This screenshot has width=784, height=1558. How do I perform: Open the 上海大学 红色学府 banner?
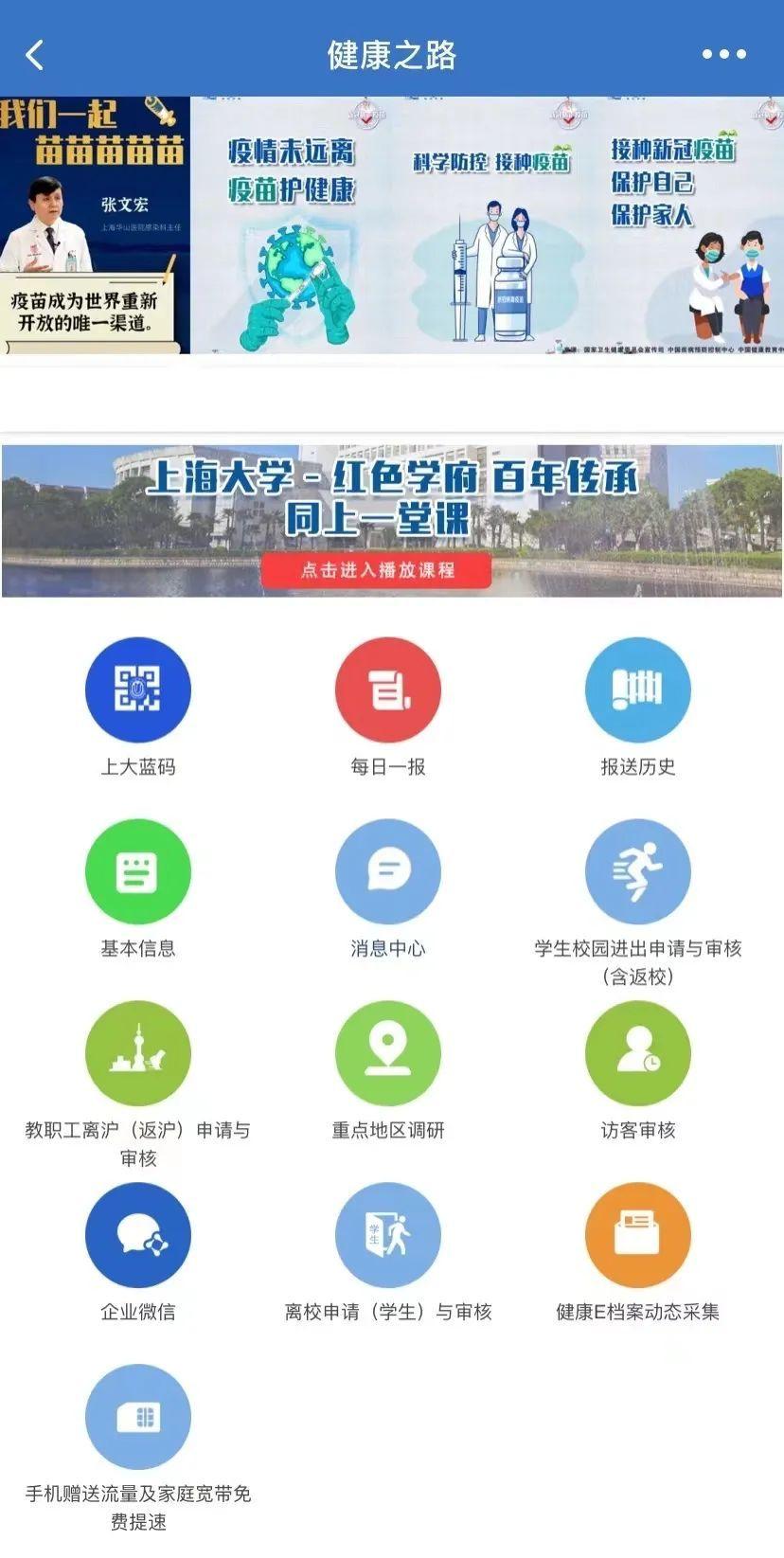tap(392, 516)
